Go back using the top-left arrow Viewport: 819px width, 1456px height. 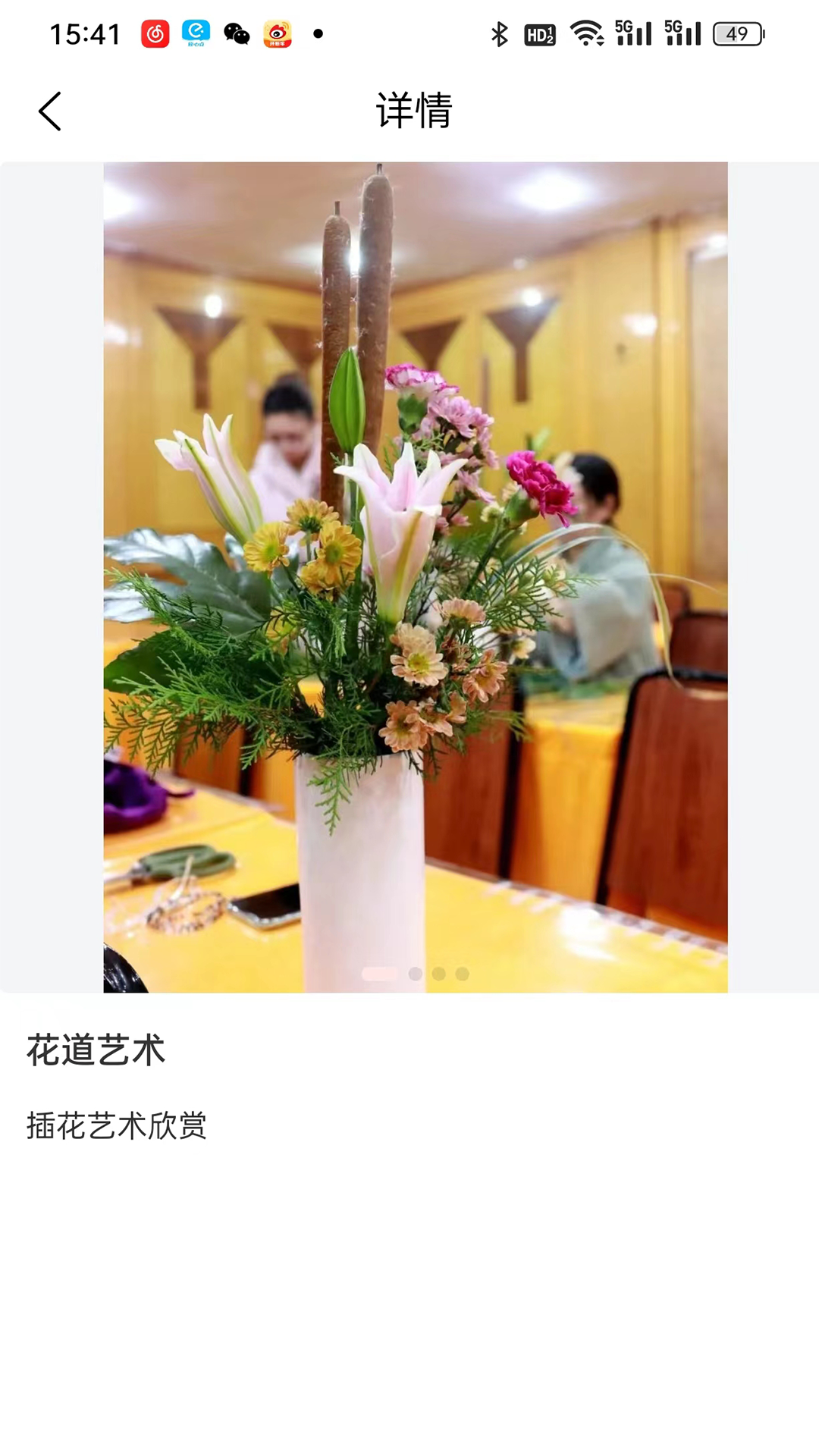(x=50, y=111)
